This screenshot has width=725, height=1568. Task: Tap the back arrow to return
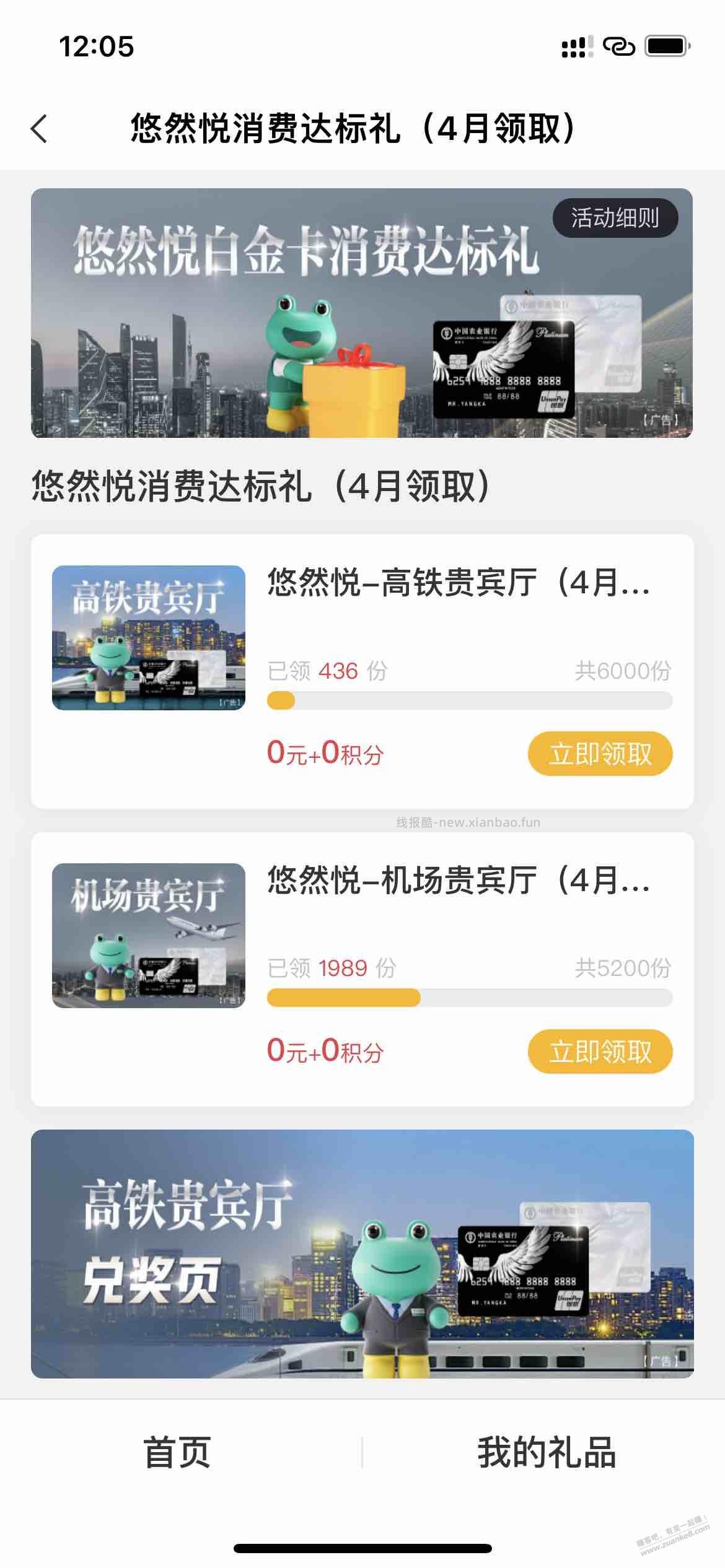(x=38, y=128)
